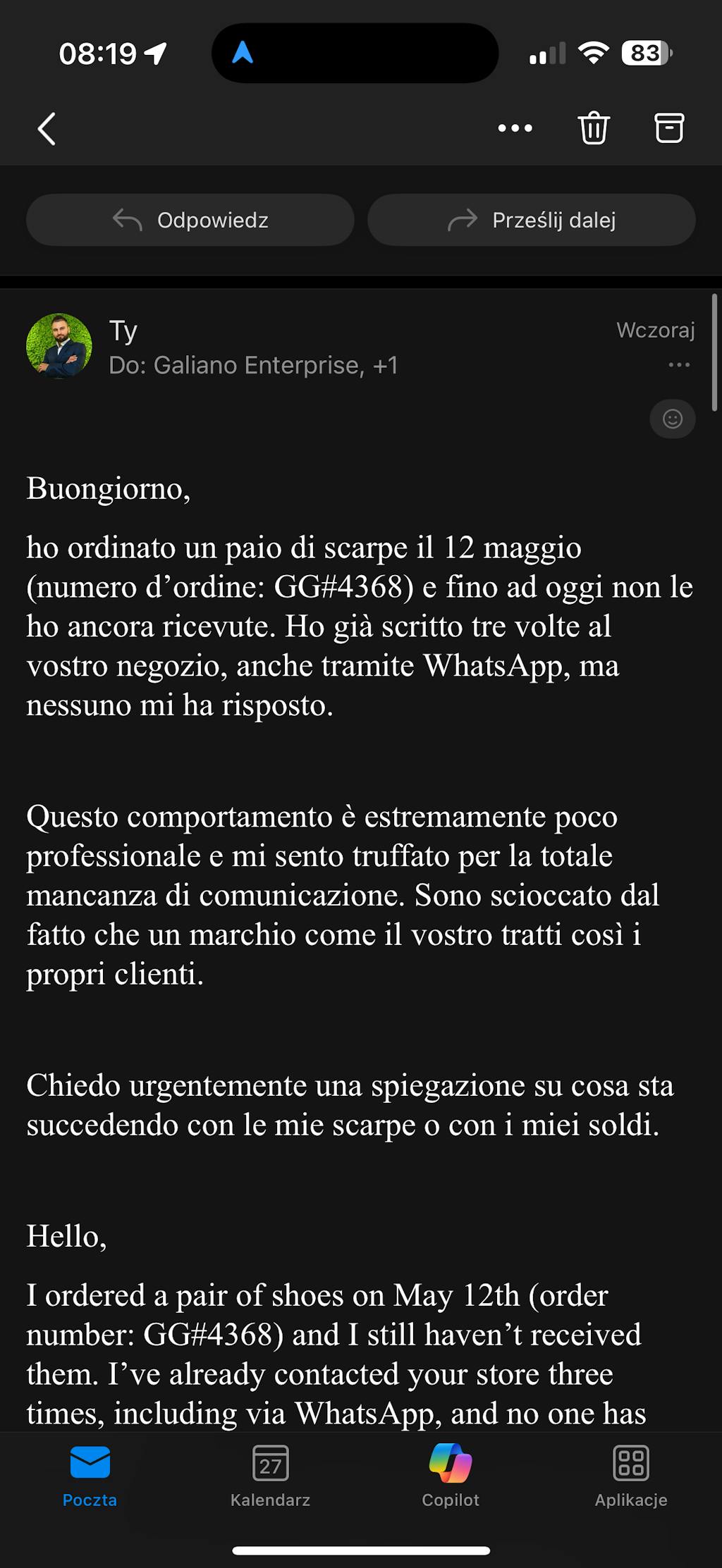Open the sender's profile picture
Image resolution: width=722 pixels, height=1568 pixels.
tap(59, 346)
